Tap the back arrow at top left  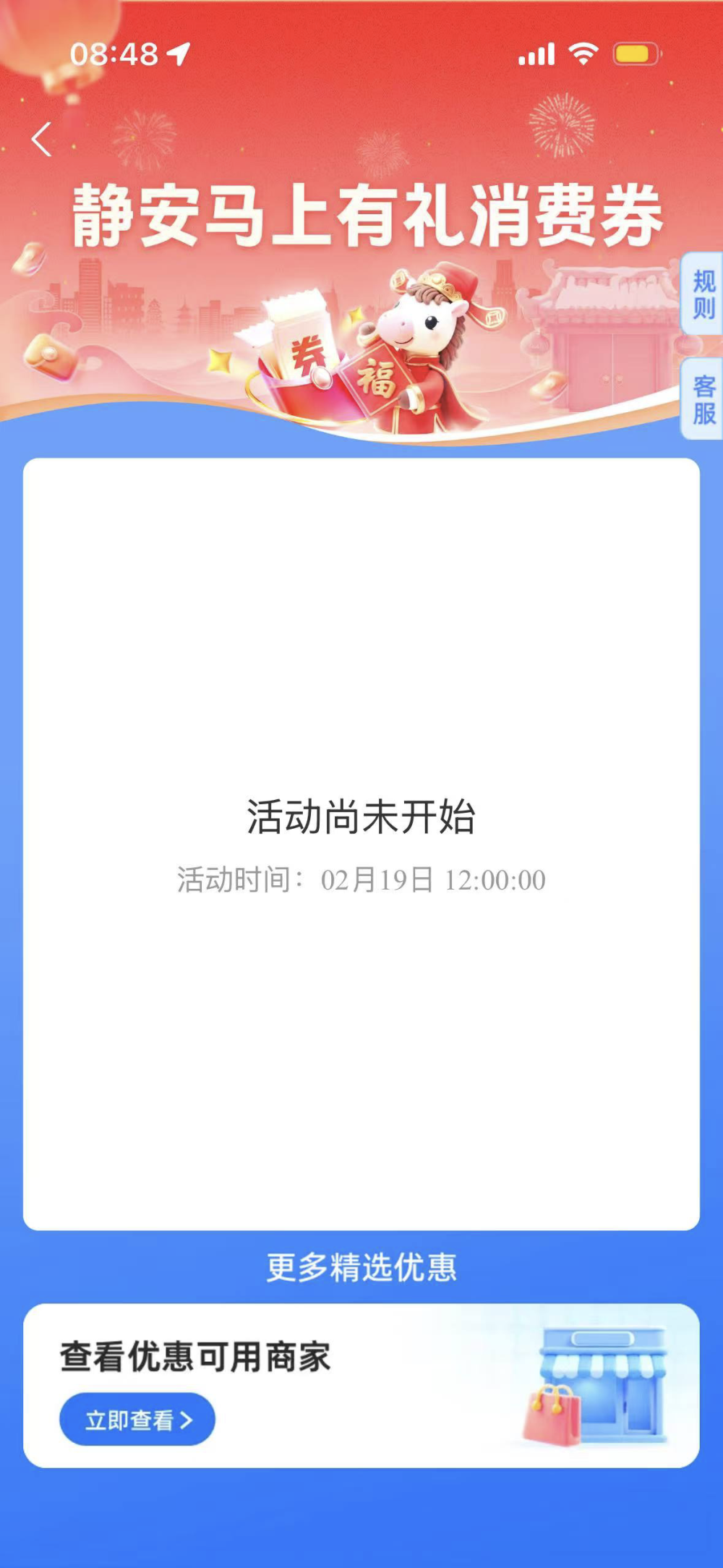pyautogui.click(x=41, y=140)
